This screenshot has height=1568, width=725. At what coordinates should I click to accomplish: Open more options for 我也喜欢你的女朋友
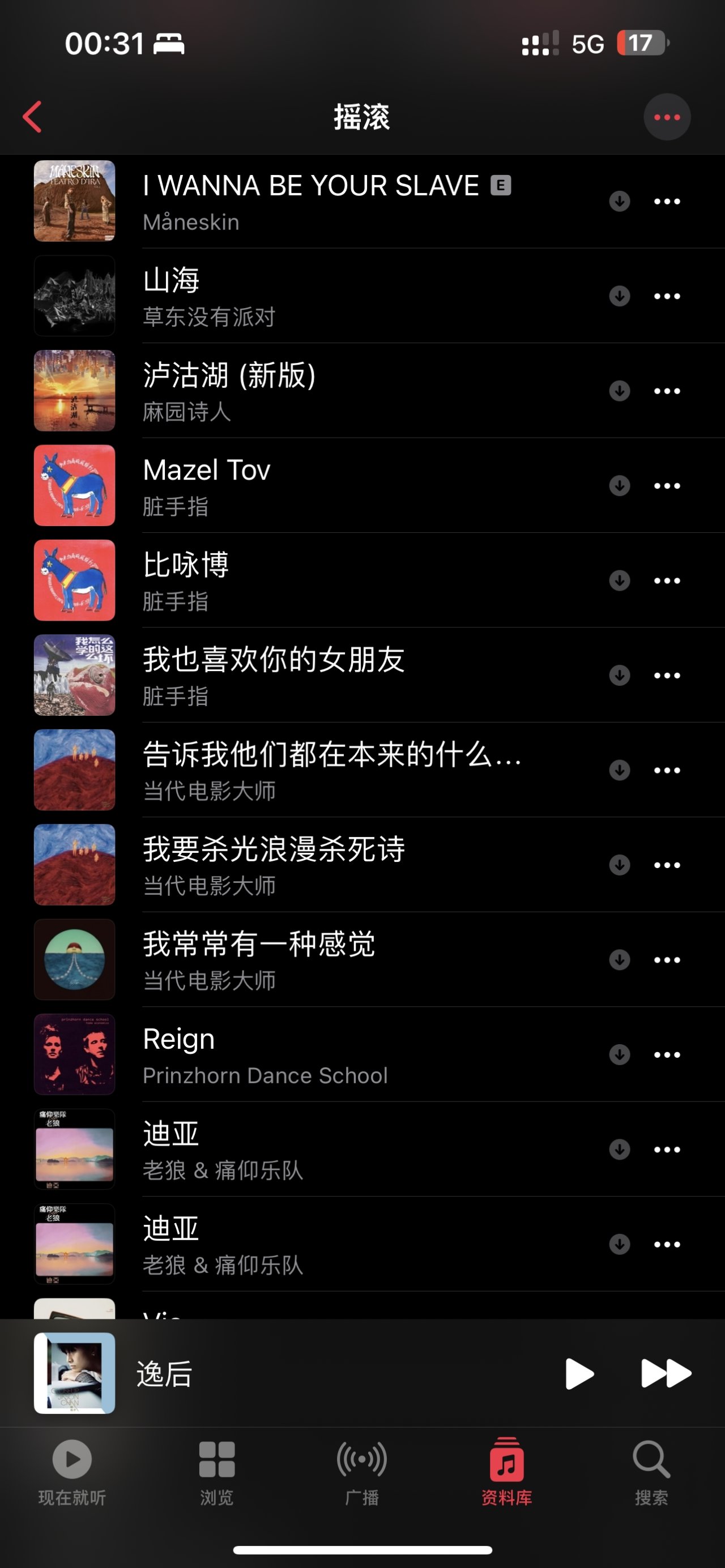pyautogui.click(x=667, y=675)
